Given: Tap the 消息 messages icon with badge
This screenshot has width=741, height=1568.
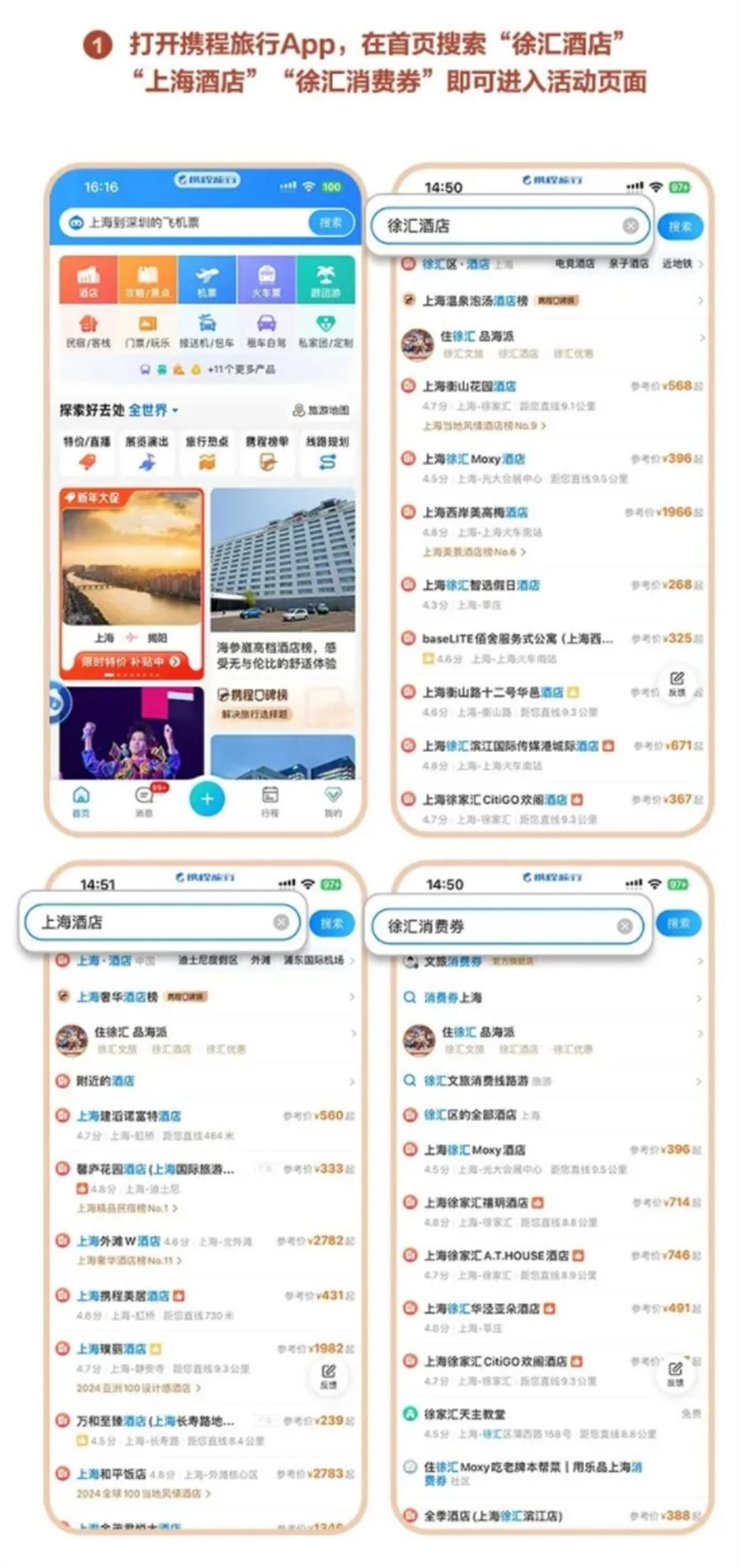Looking at the screenshot, I should click(x=143, y=799).
